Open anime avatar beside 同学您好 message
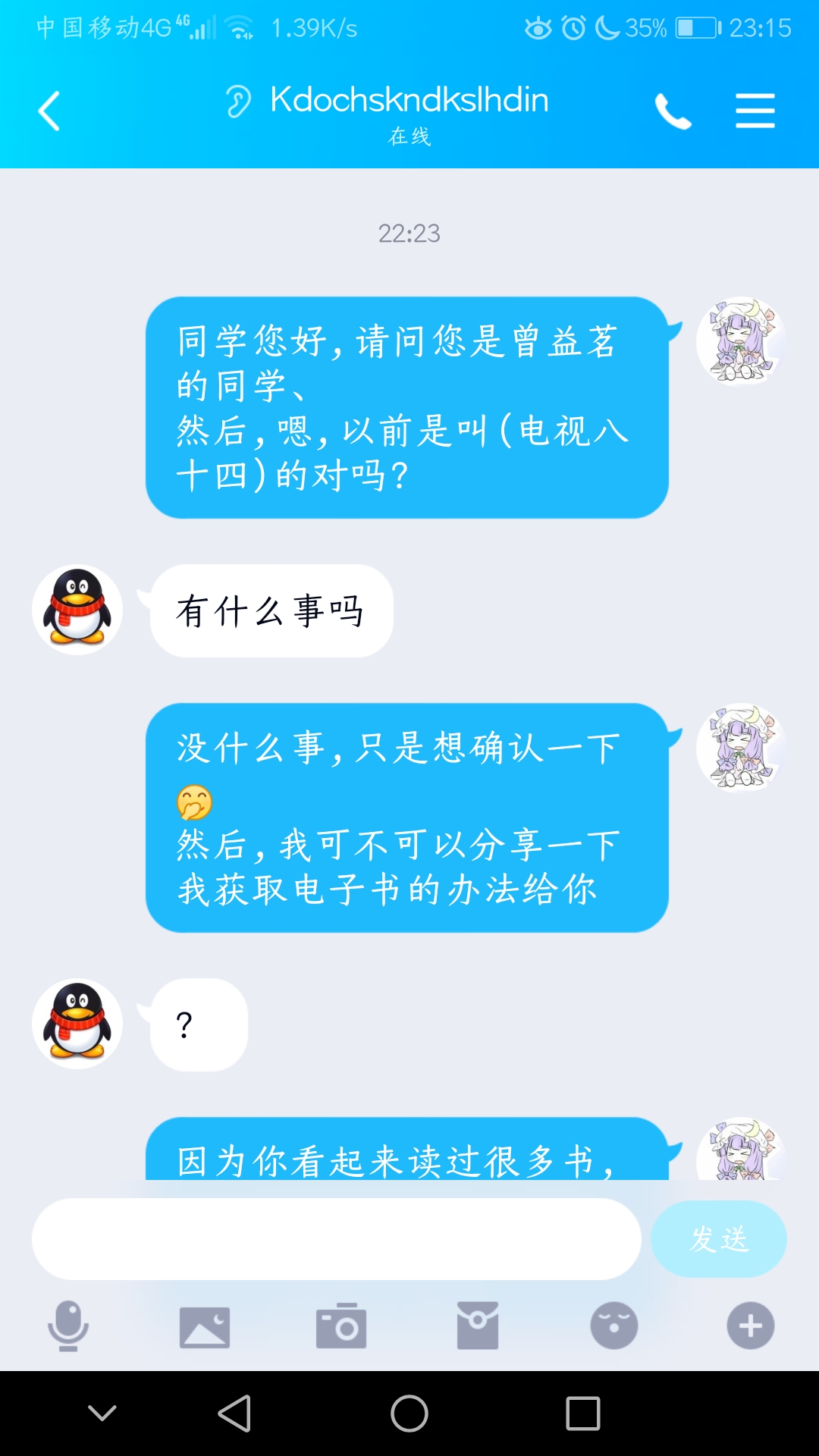Image resolution: width=819 pixels, height=1456 pixels. [741, 341]
